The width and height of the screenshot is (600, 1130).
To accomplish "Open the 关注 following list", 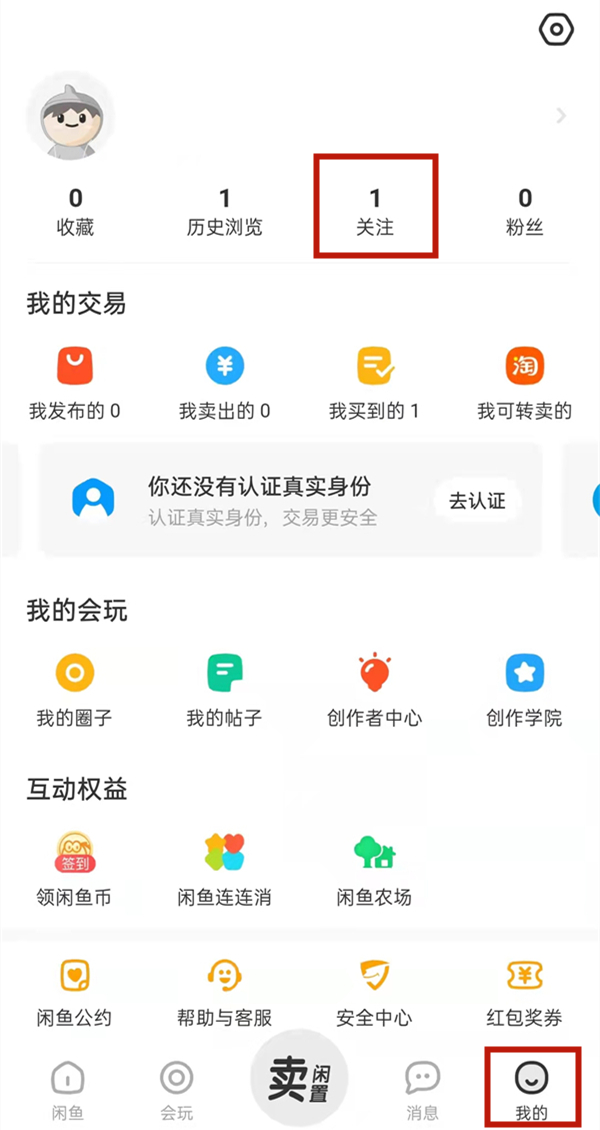I will 375,212.
